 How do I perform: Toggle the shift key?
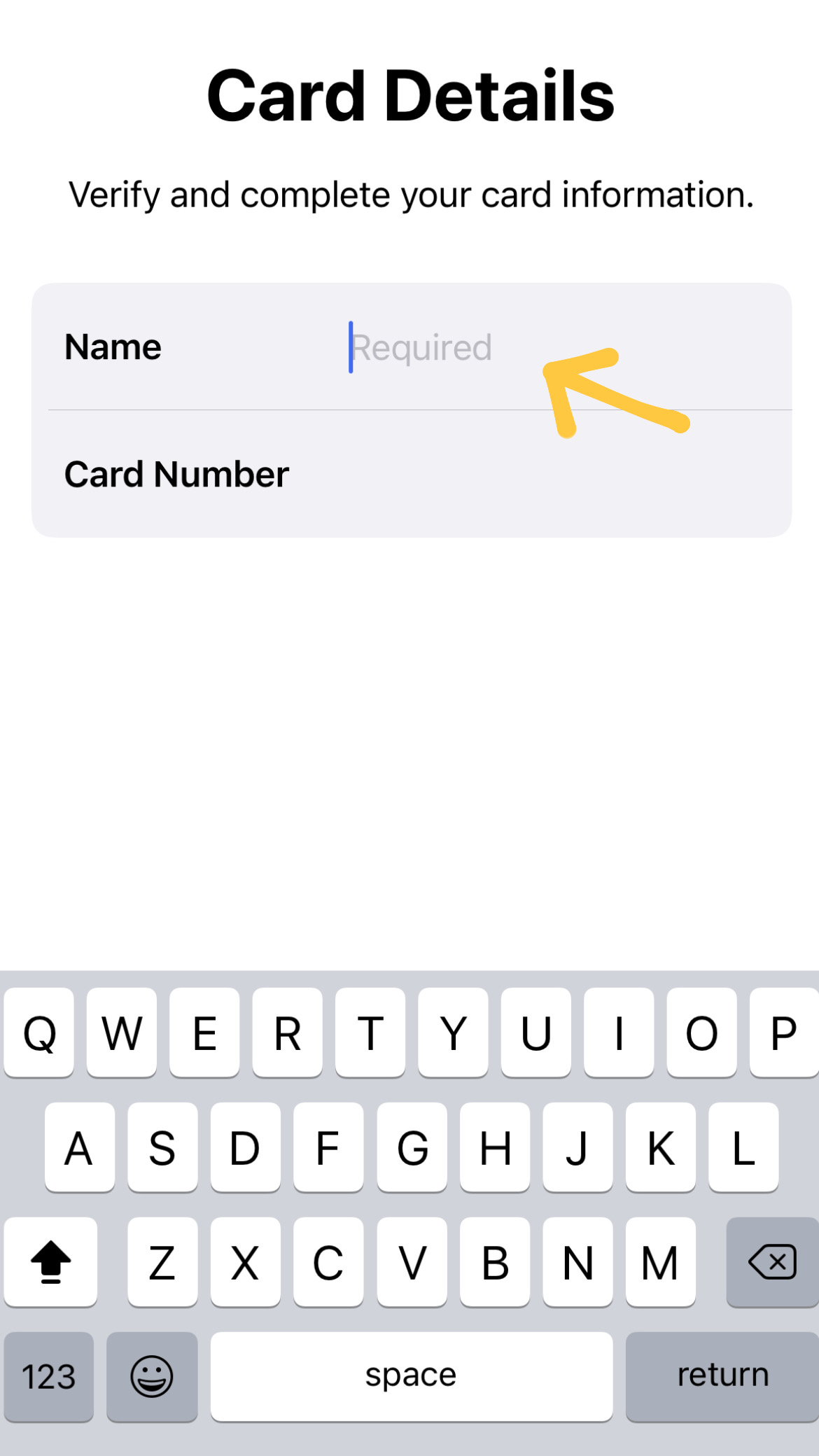50,1261
